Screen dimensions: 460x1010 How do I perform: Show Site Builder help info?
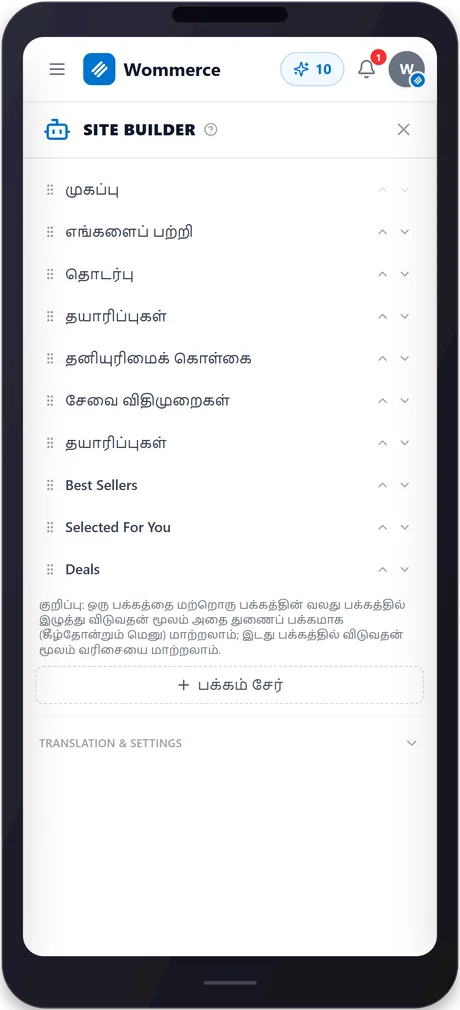click(211, 129)
